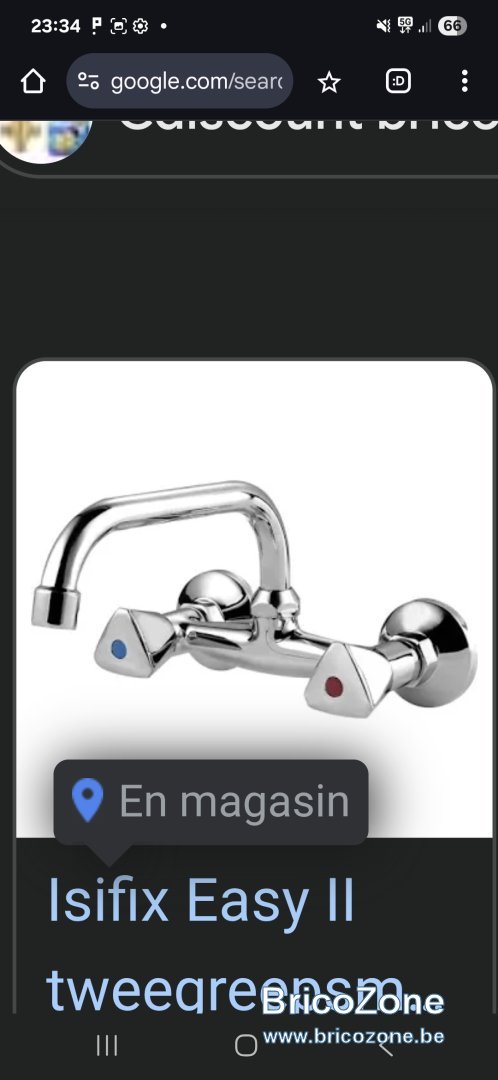Show recent apps from the navigation bar

click(x=107, y=1045)
